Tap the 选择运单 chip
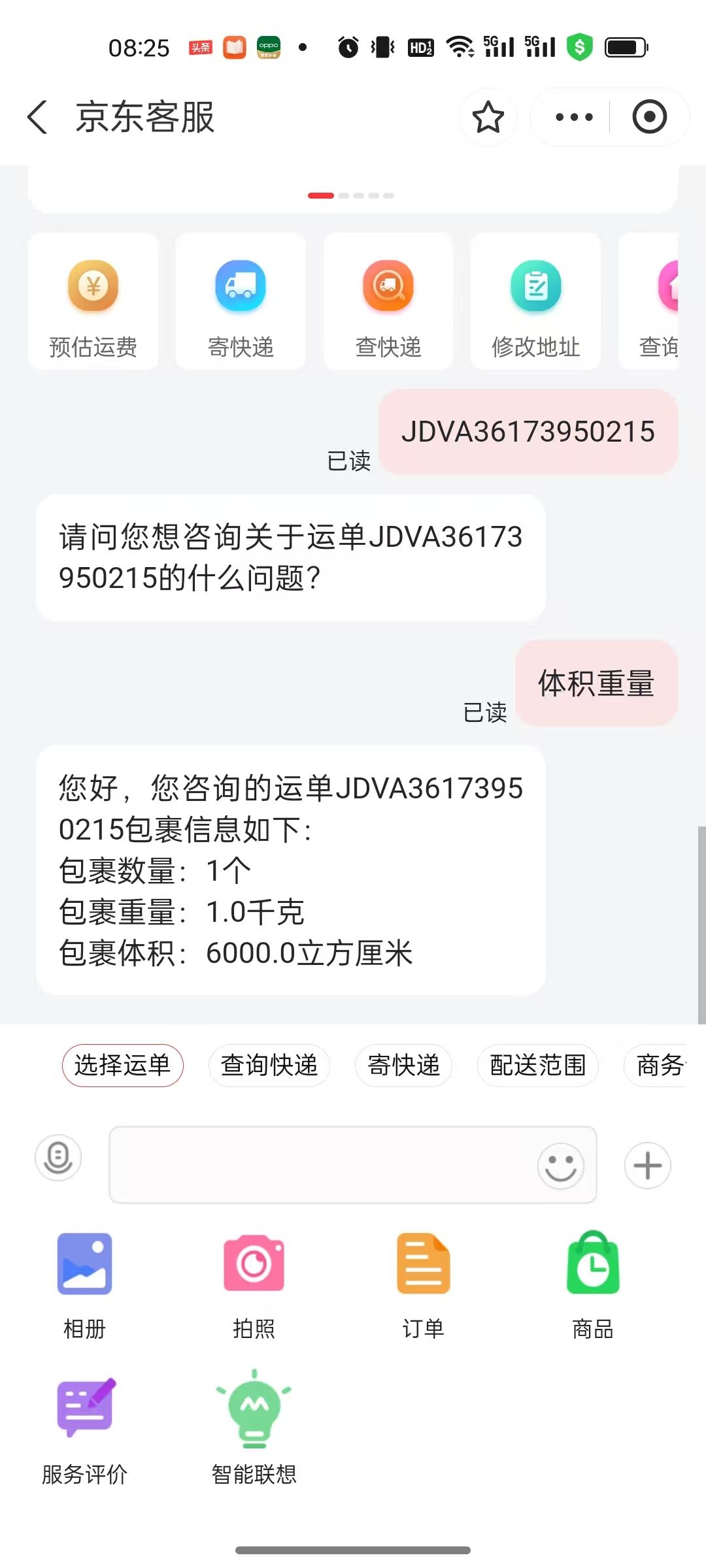Screen dimensions: 706x1568 point(122,1066)
